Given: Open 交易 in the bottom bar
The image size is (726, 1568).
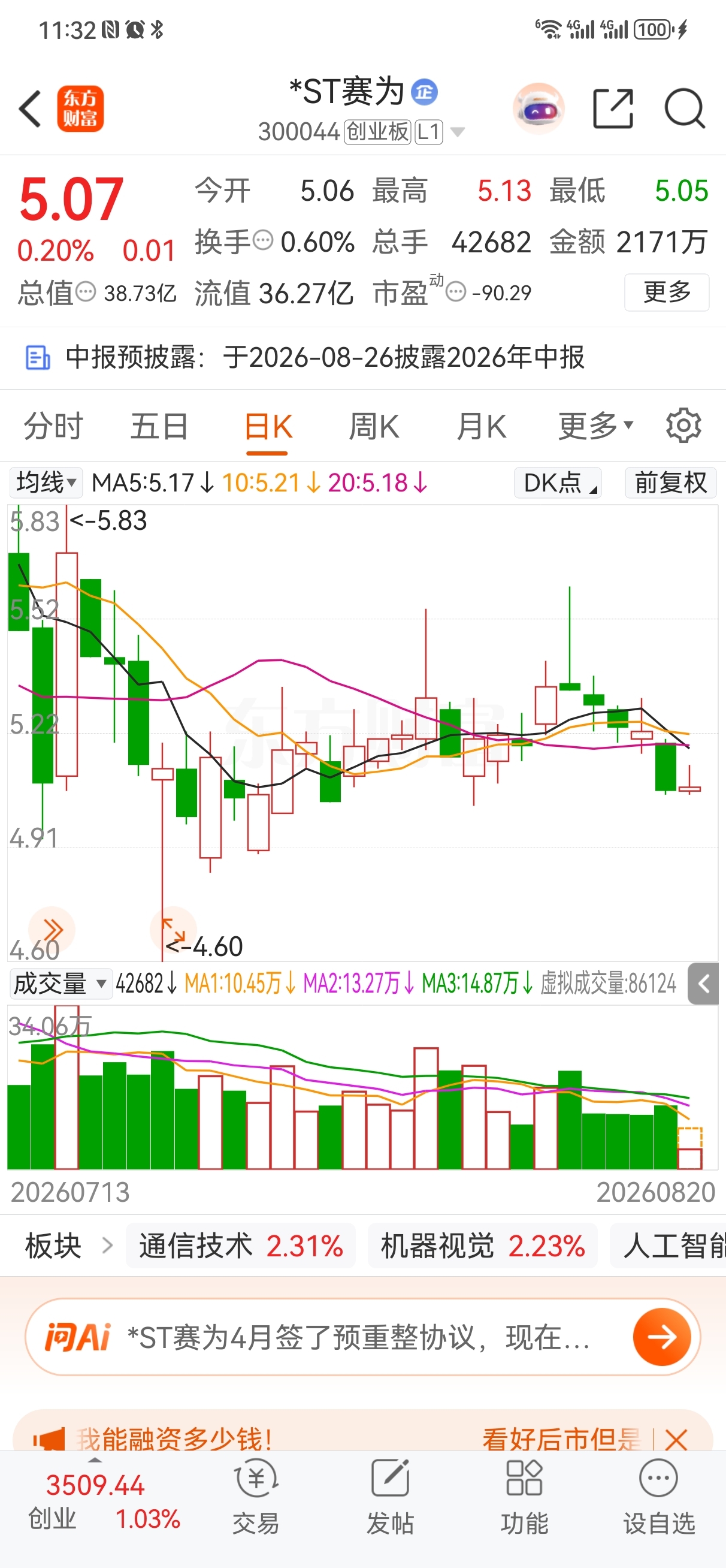Looking at the screenshot, I should [x=256, y=1498].
